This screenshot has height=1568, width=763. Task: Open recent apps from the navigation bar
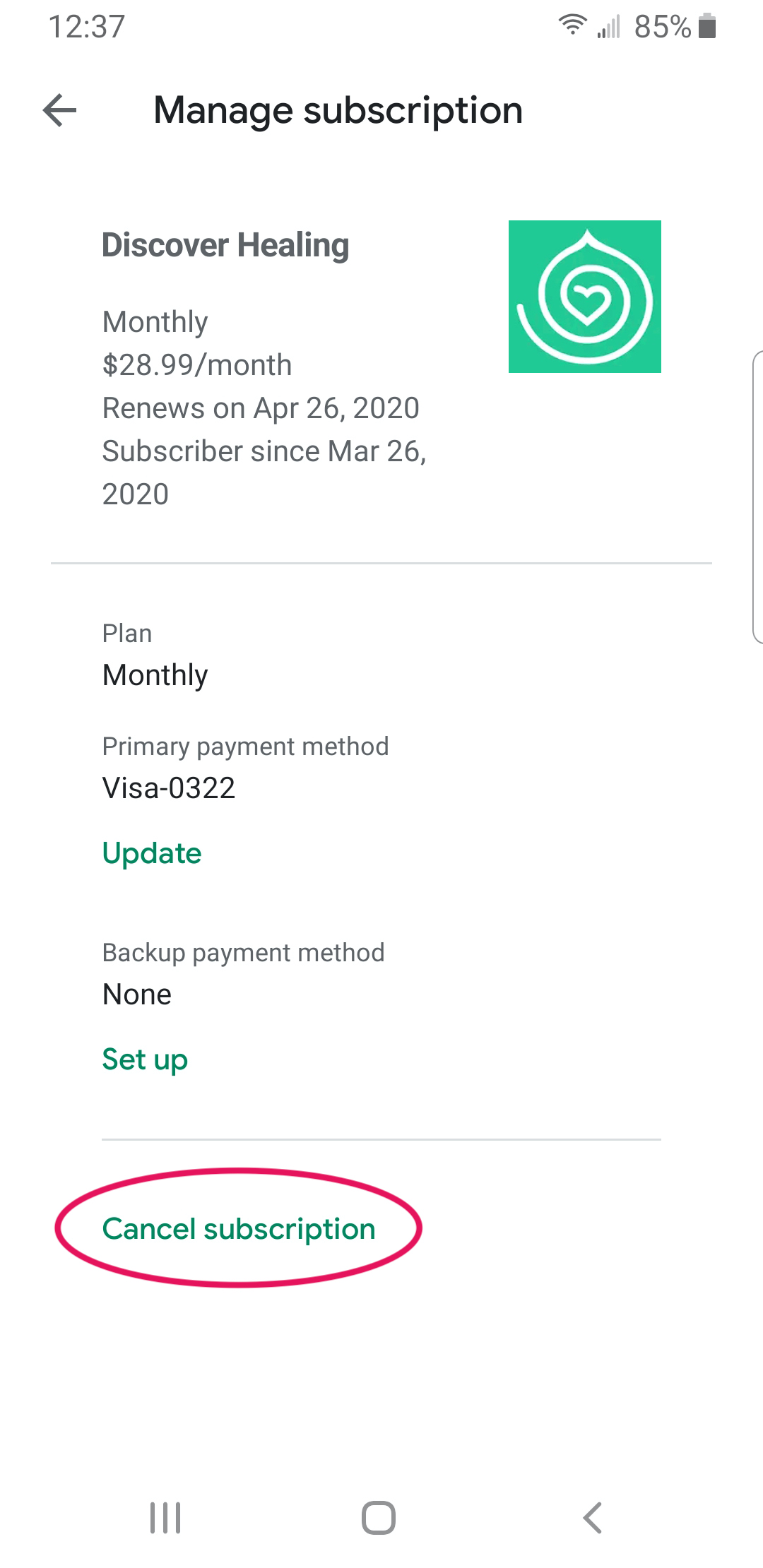[165, 1517]
